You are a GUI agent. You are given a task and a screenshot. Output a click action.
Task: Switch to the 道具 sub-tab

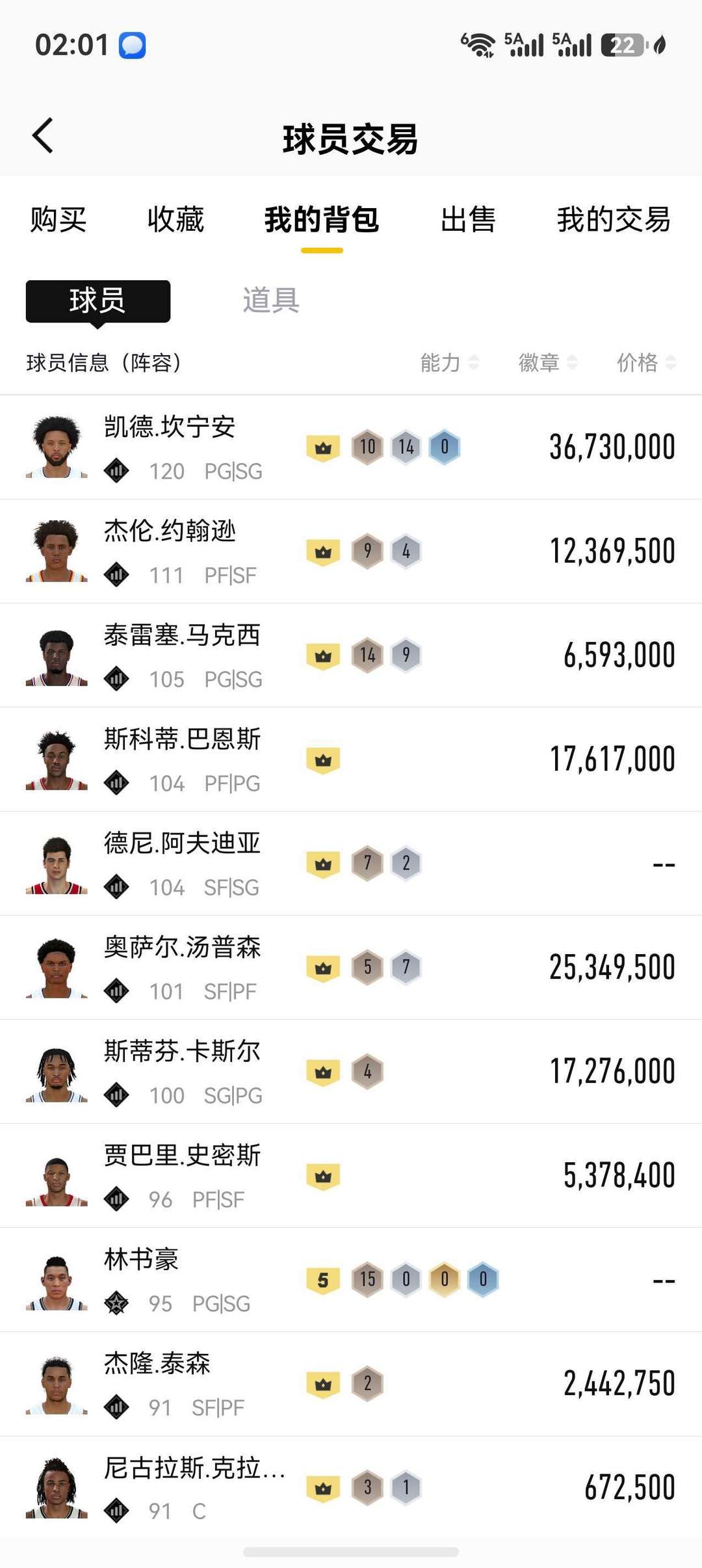pyautogui.click(x=271, y=300)
